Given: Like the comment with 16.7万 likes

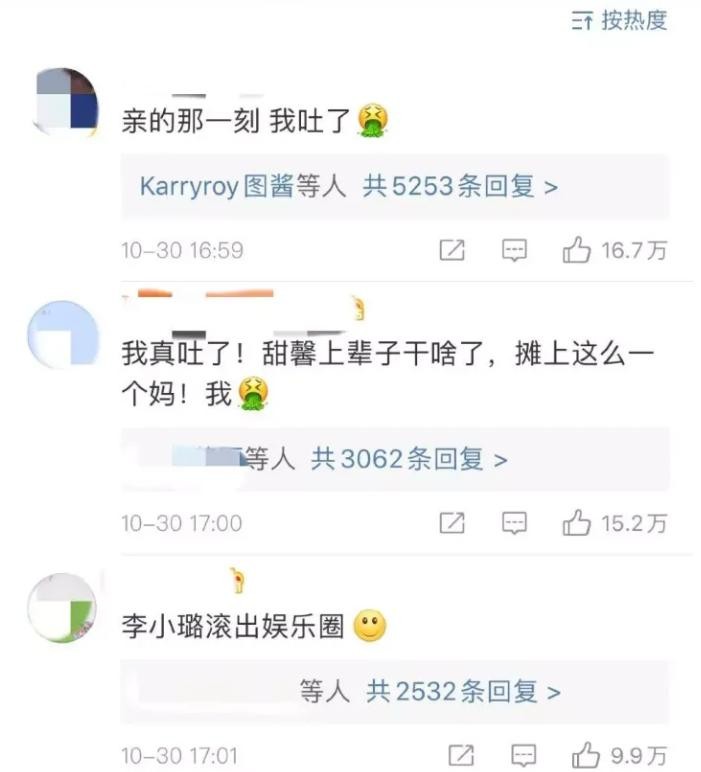Looking at the screenshot, I should click(x=577, y=251).
